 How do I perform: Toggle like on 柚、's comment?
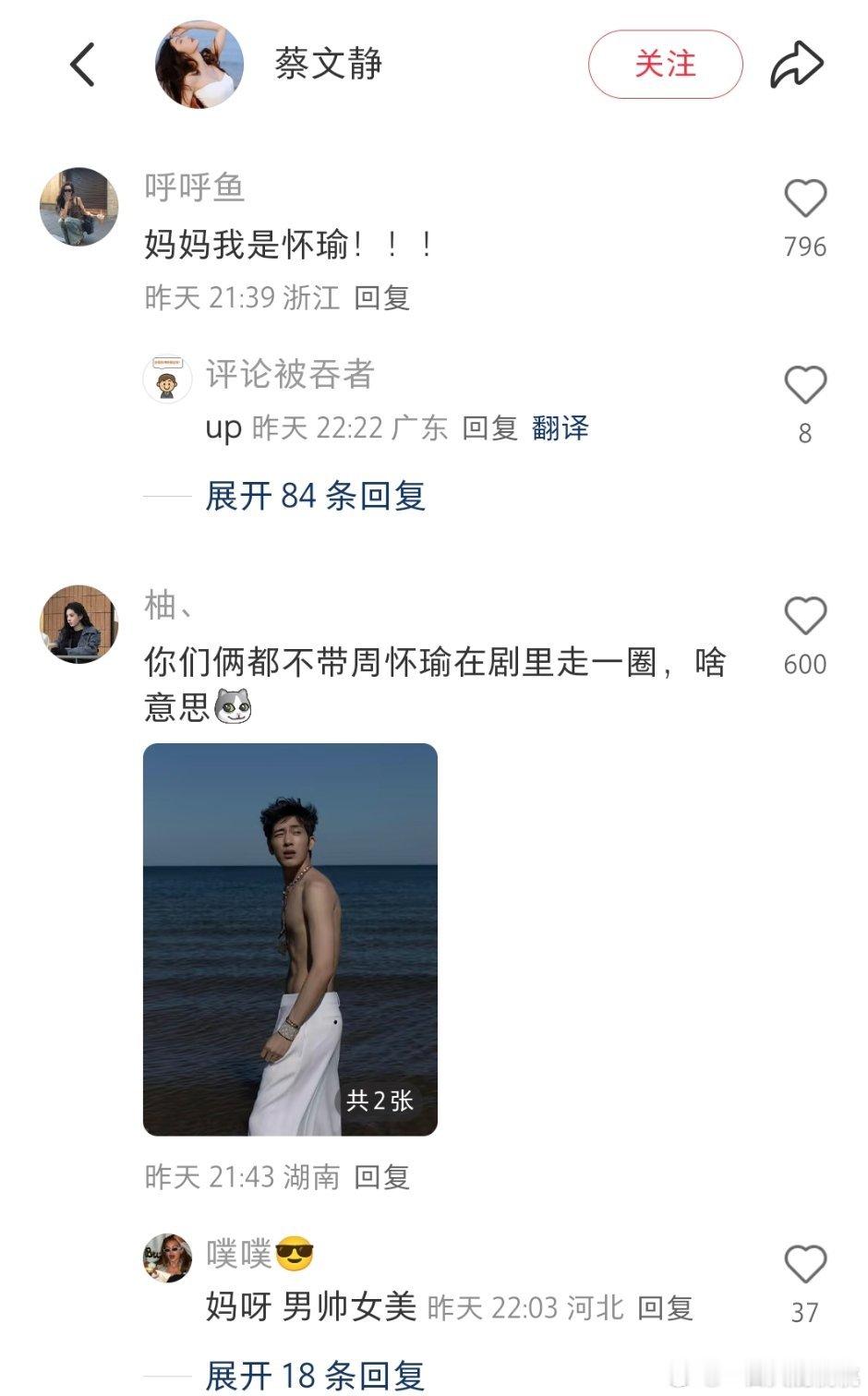805,614
